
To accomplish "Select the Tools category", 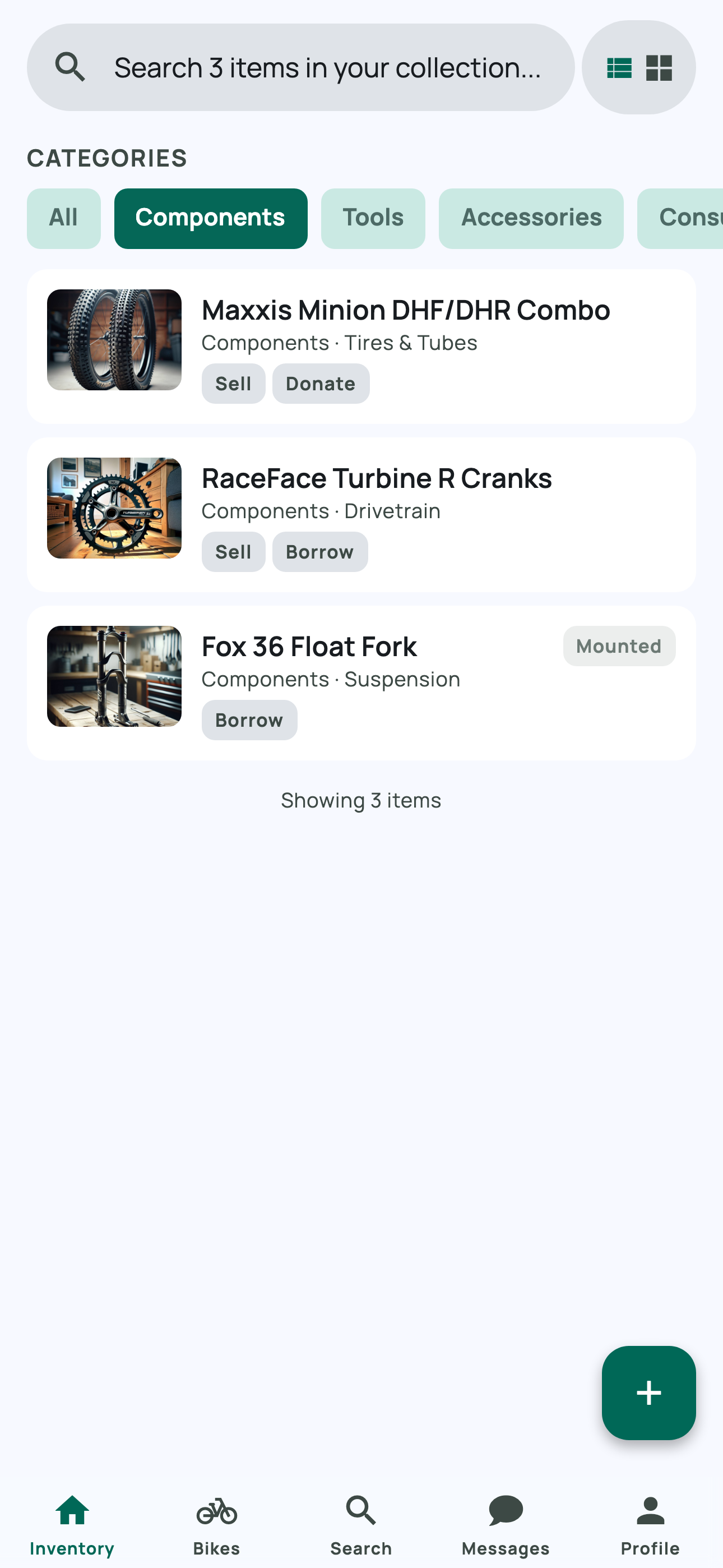I will tap(373, 218).
